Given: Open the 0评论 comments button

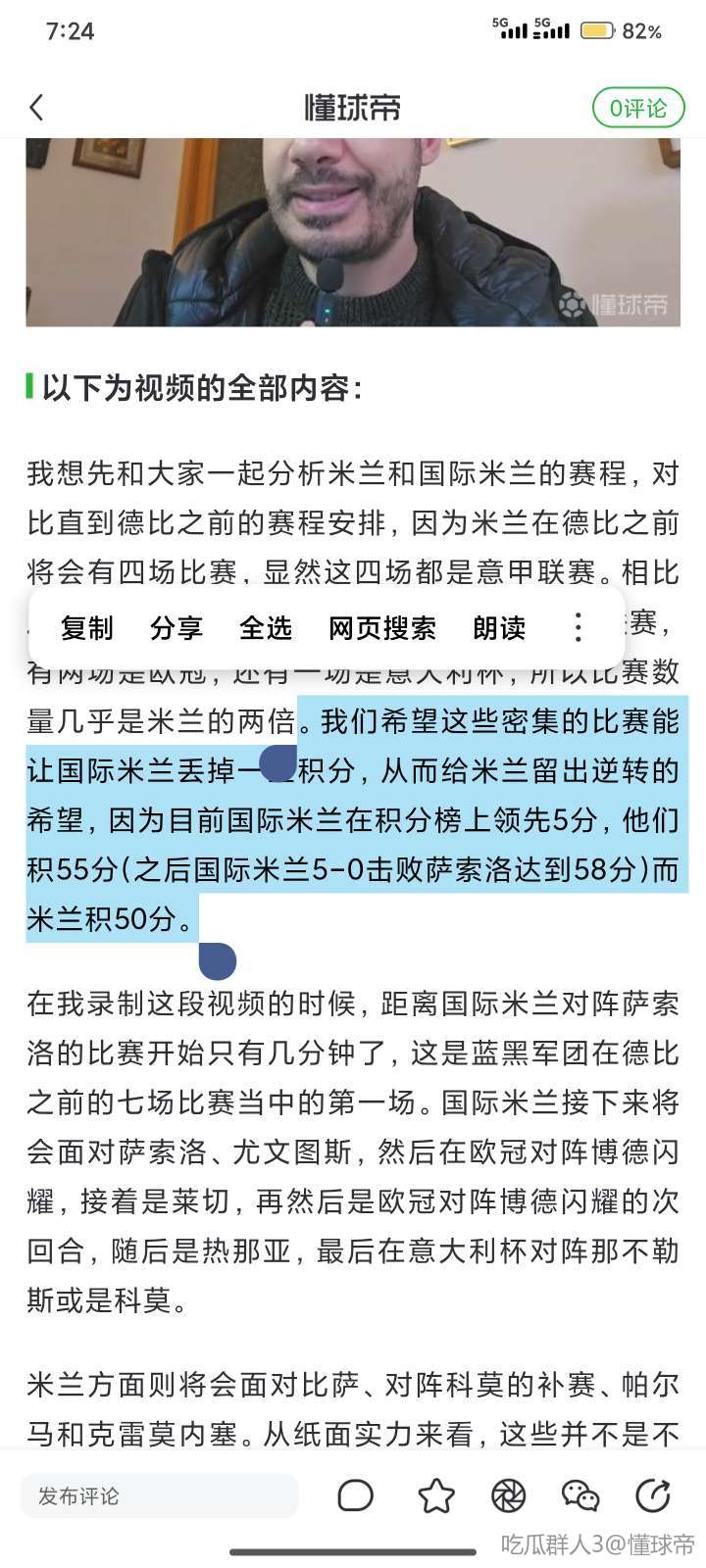Looking at the screenshot, I should 637,108.
